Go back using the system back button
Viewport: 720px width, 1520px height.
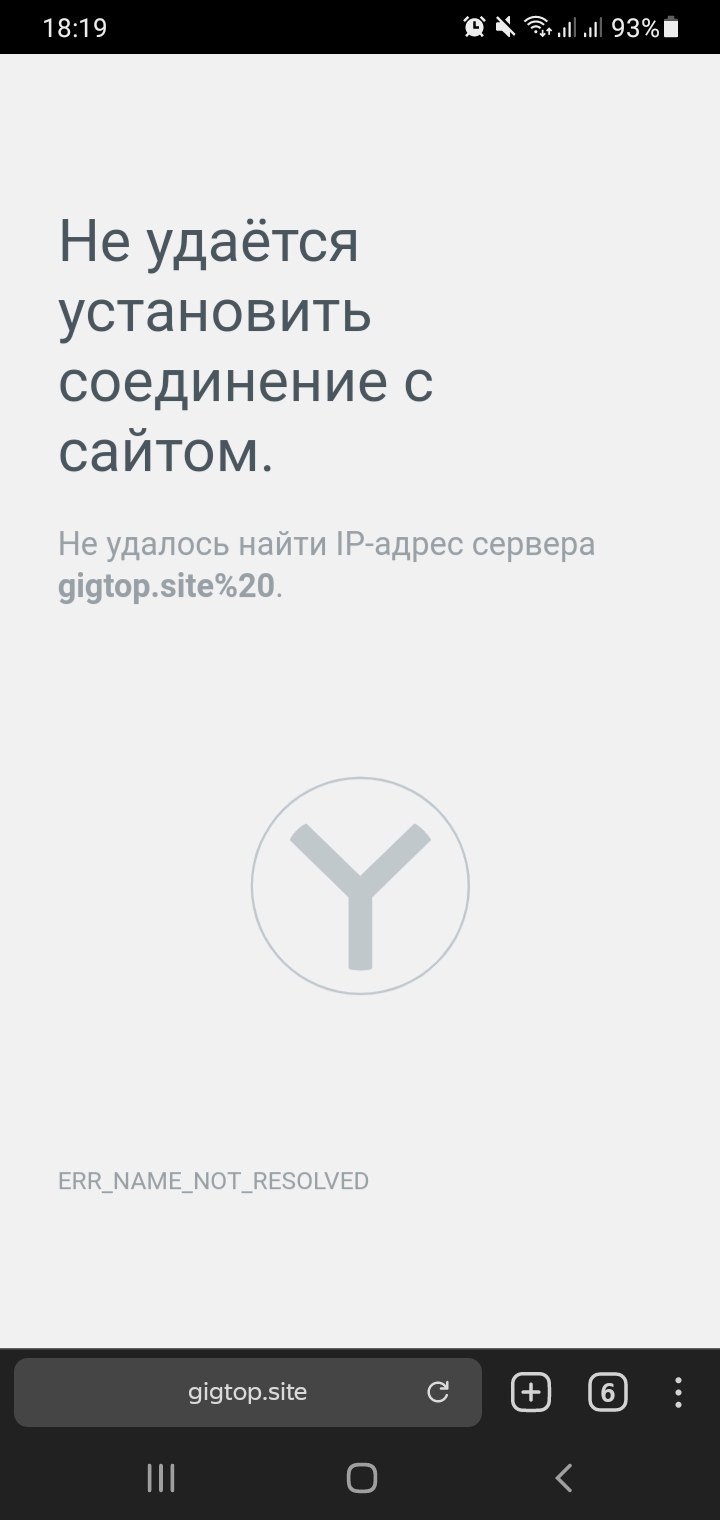[x=563, y=1477]
